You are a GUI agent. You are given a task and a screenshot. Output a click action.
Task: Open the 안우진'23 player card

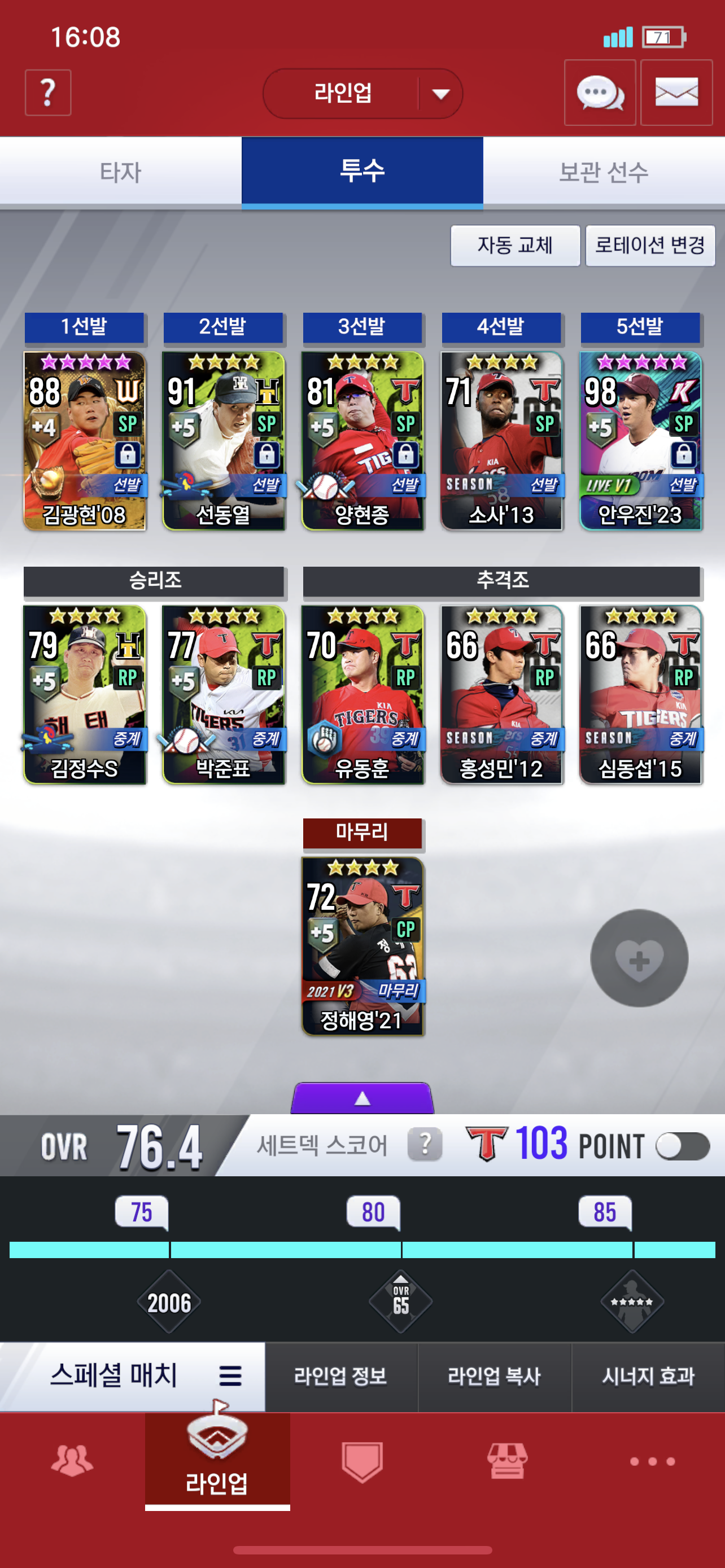point(641,441)
